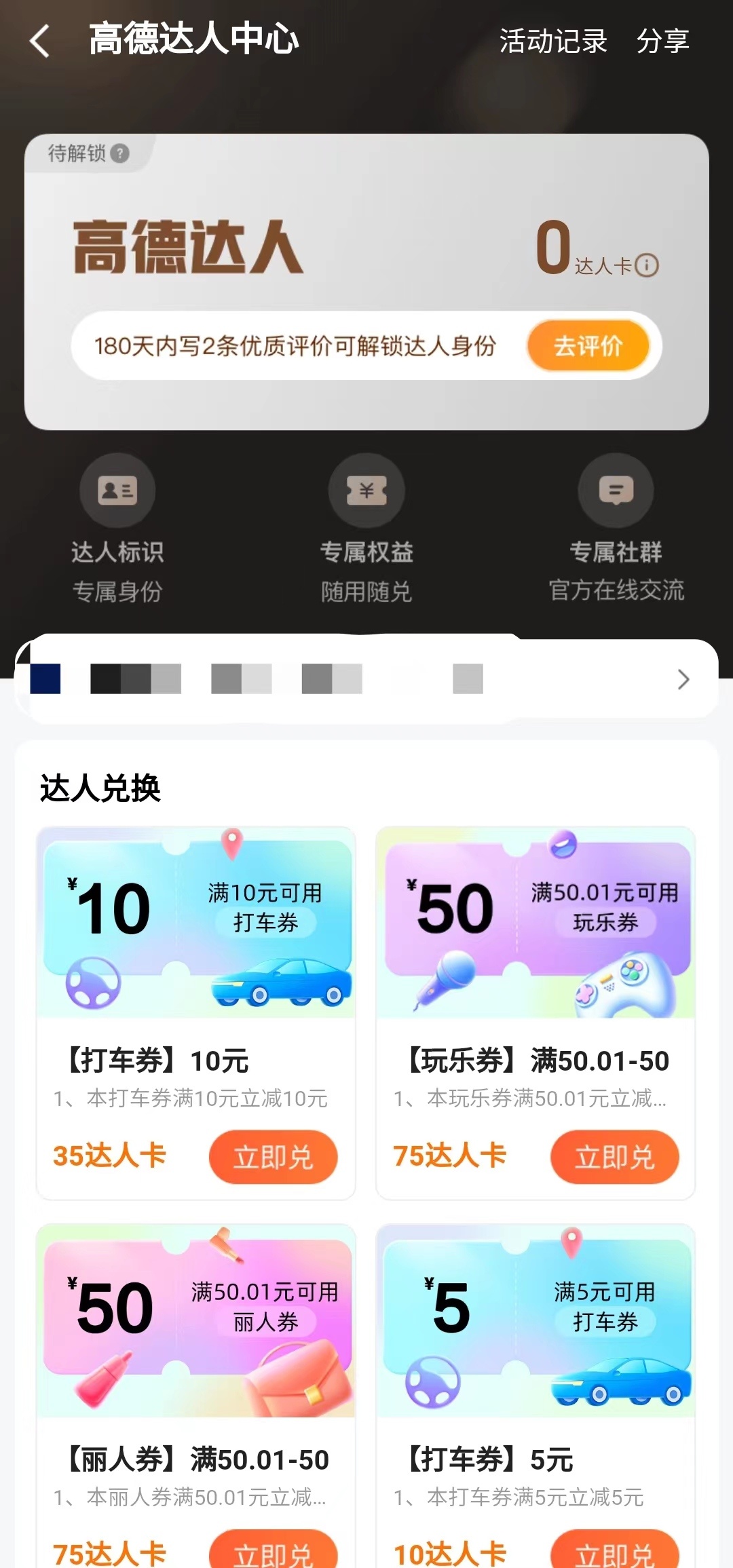Open the info icon beside 达人卡

(647, 265)
